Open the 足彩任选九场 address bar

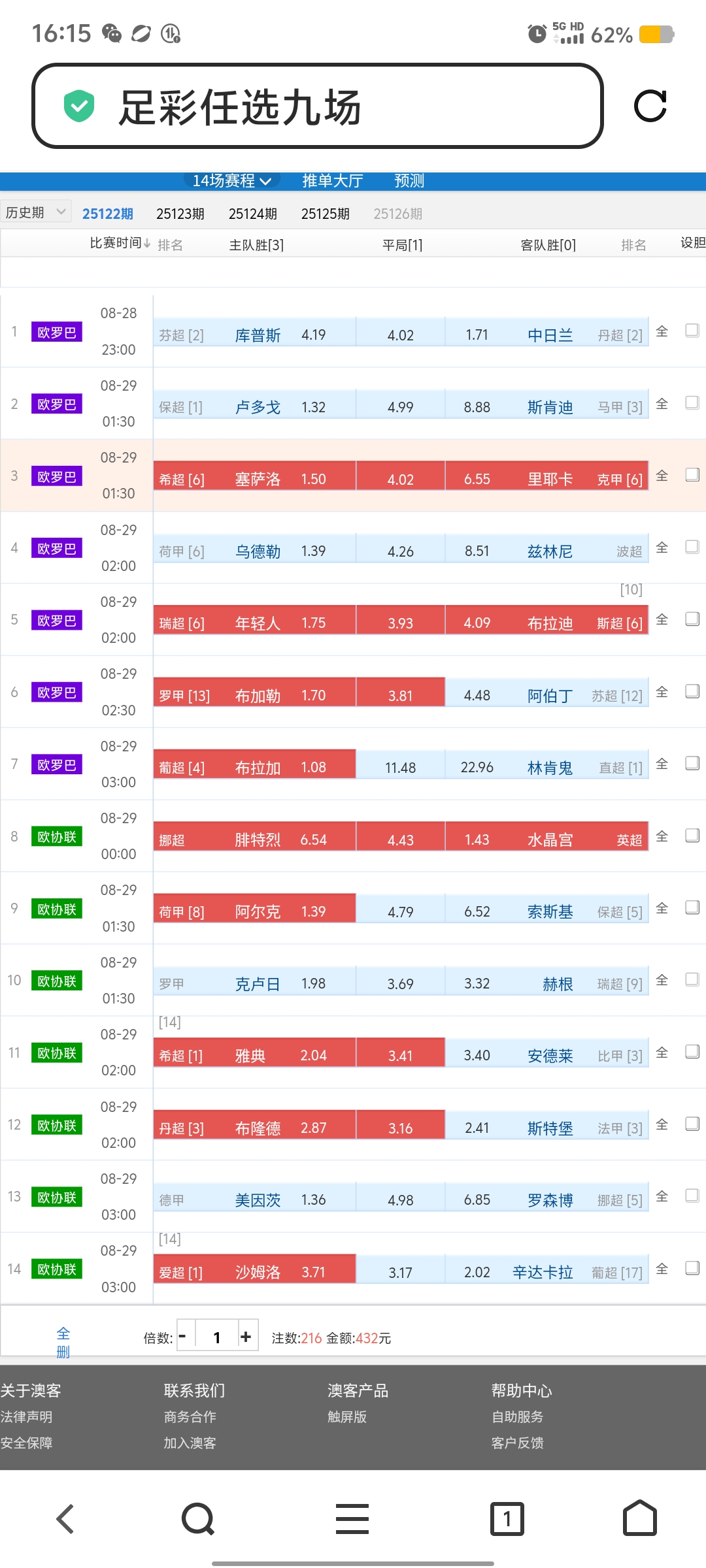click(317, 106)
